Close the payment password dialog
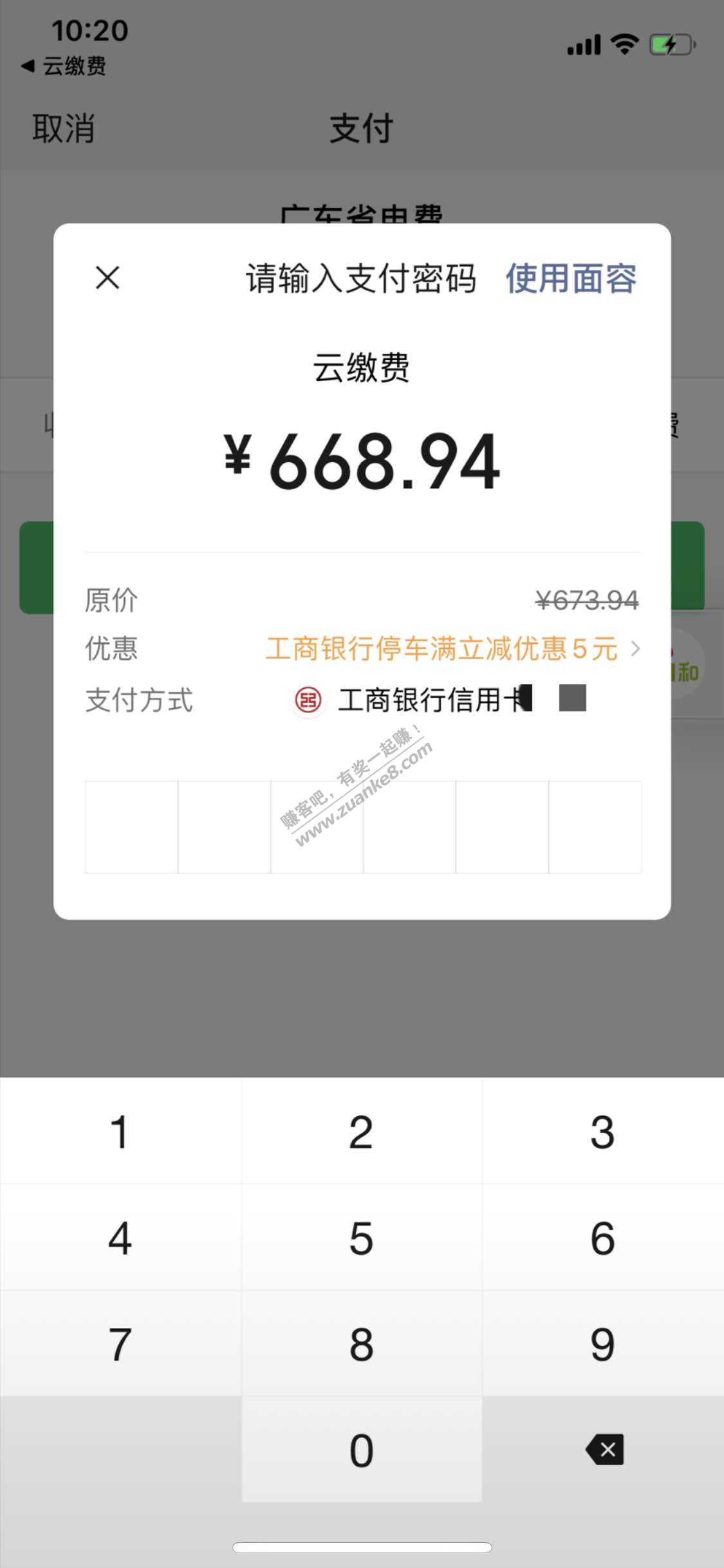Viewport: 724px width, 1568px height. coord(107,278)
